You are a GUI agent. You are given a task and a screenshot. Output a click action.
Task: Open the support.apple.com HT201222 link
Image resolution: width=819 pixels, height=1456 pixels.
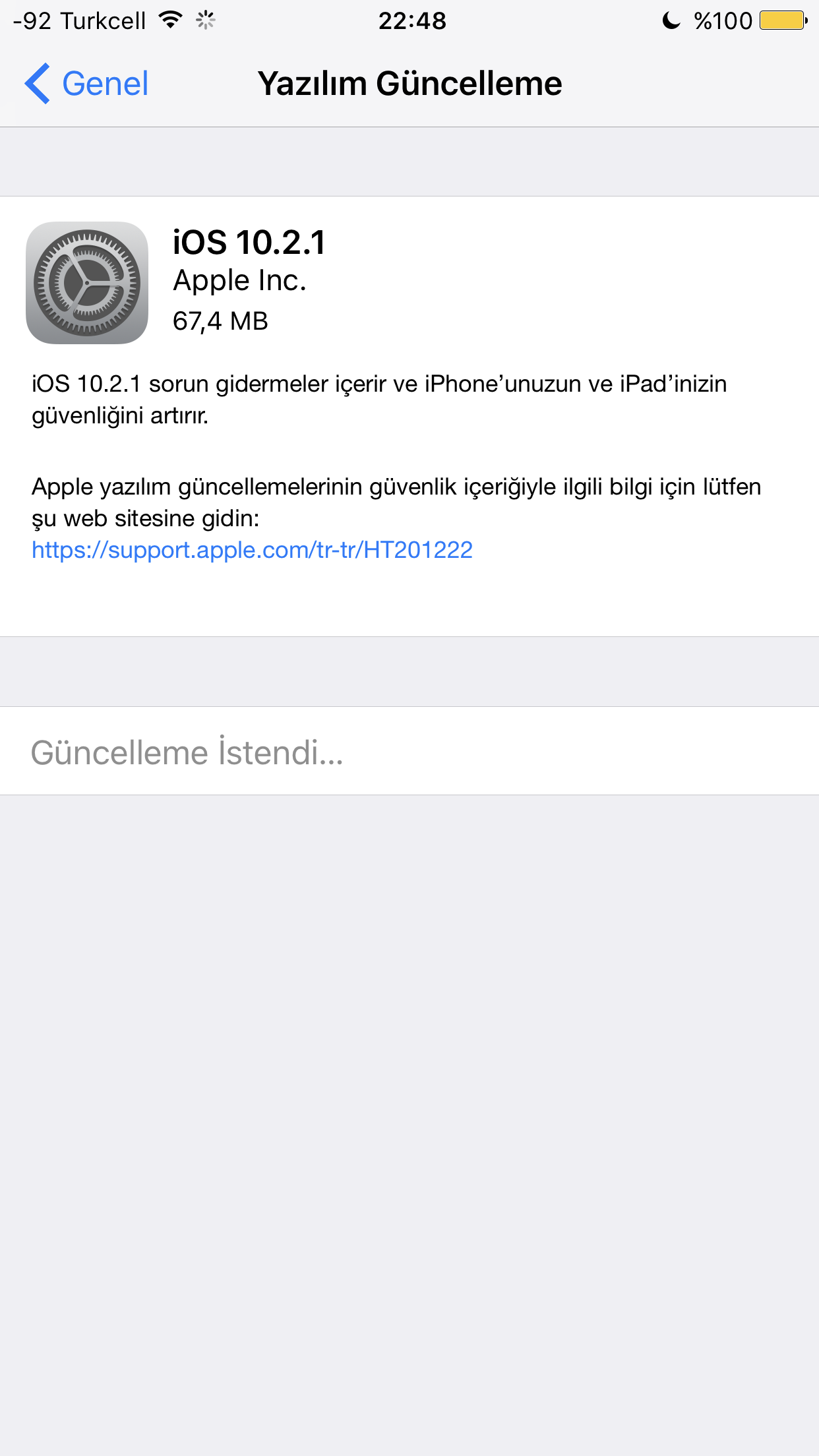click(x=252, y=550)
